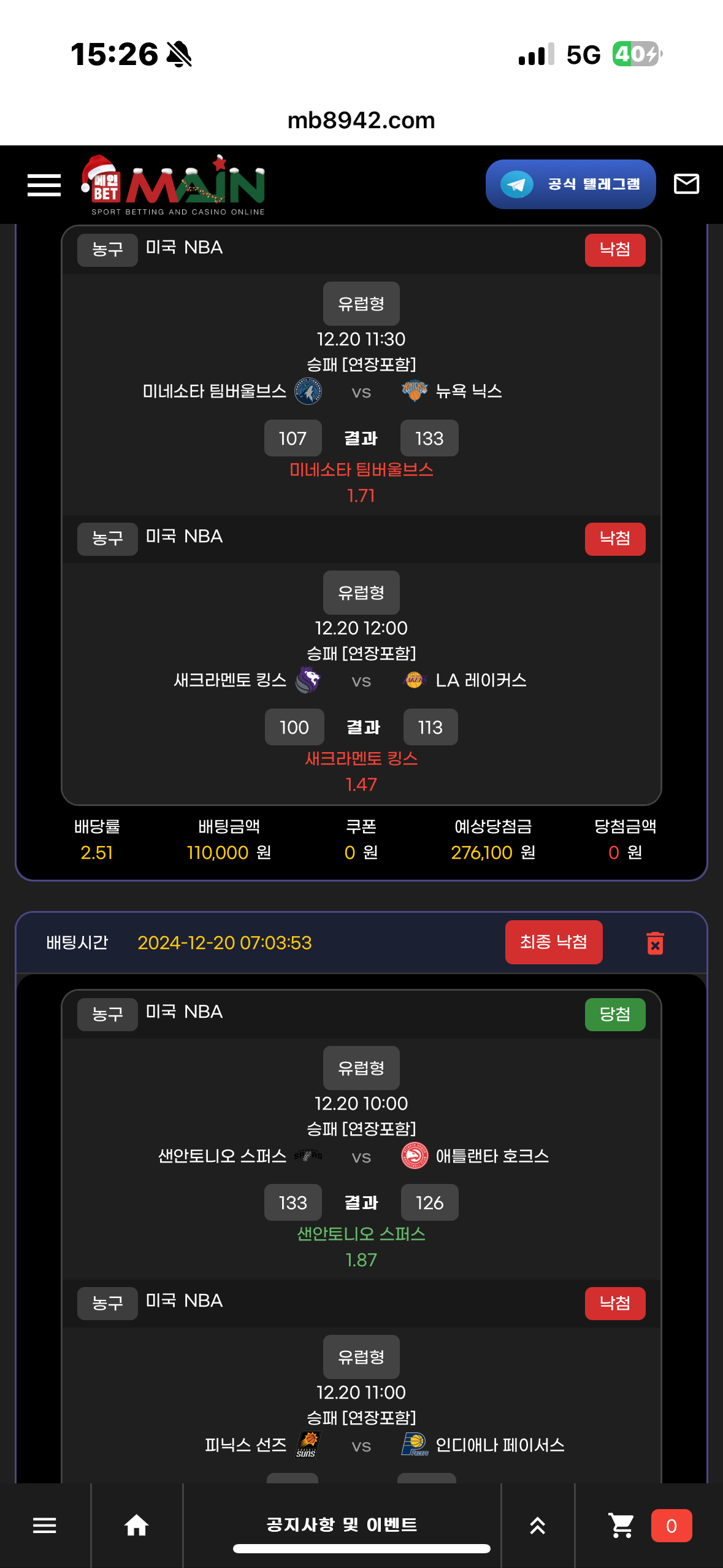Tap the Main Bet logo
The height and width of the screenshot is (1568, 723).
[x=175, y=185]
